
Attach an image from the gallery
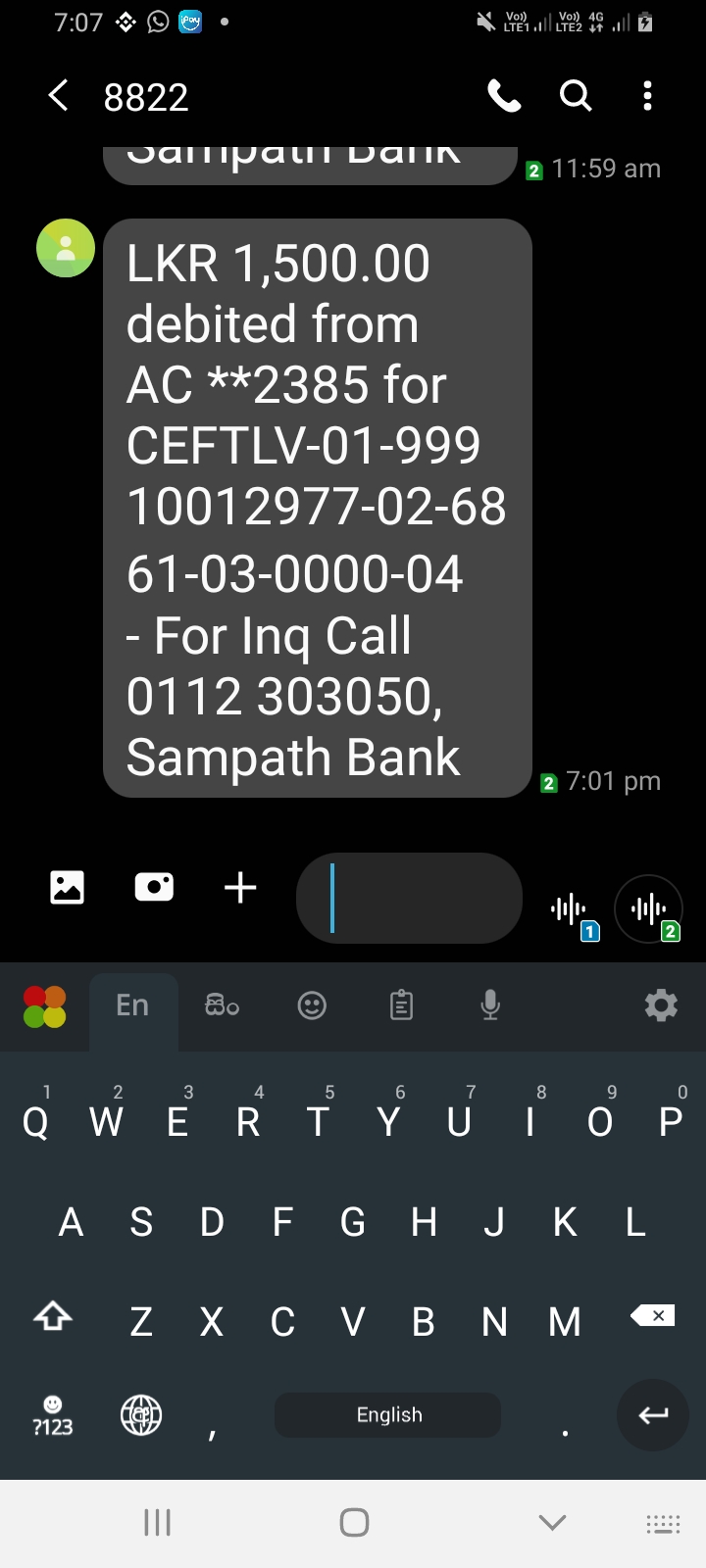67,887
